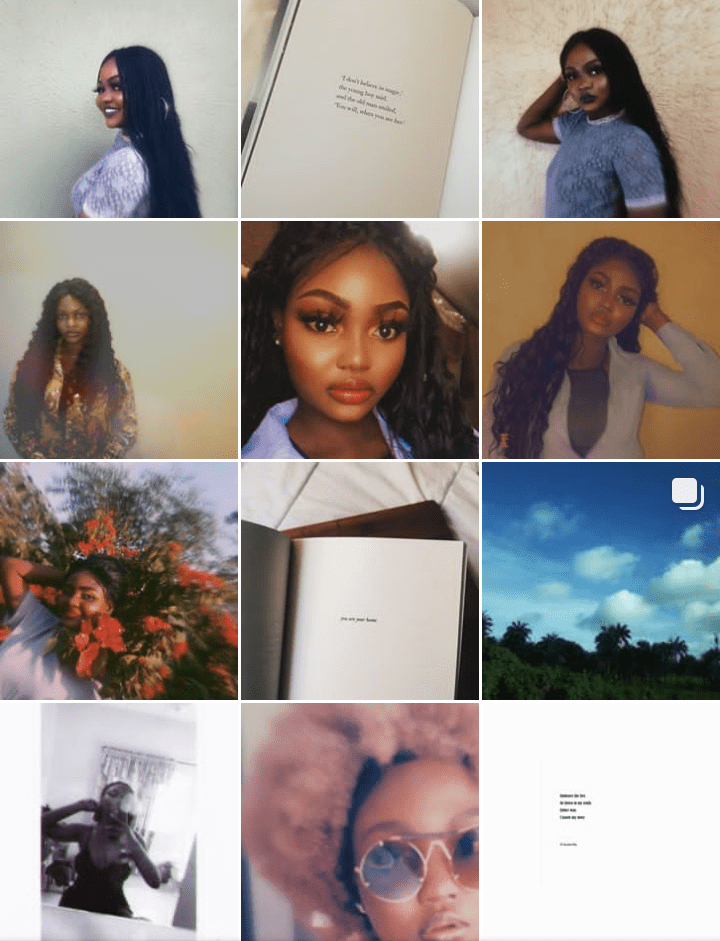Open the white text quote post

600,820
